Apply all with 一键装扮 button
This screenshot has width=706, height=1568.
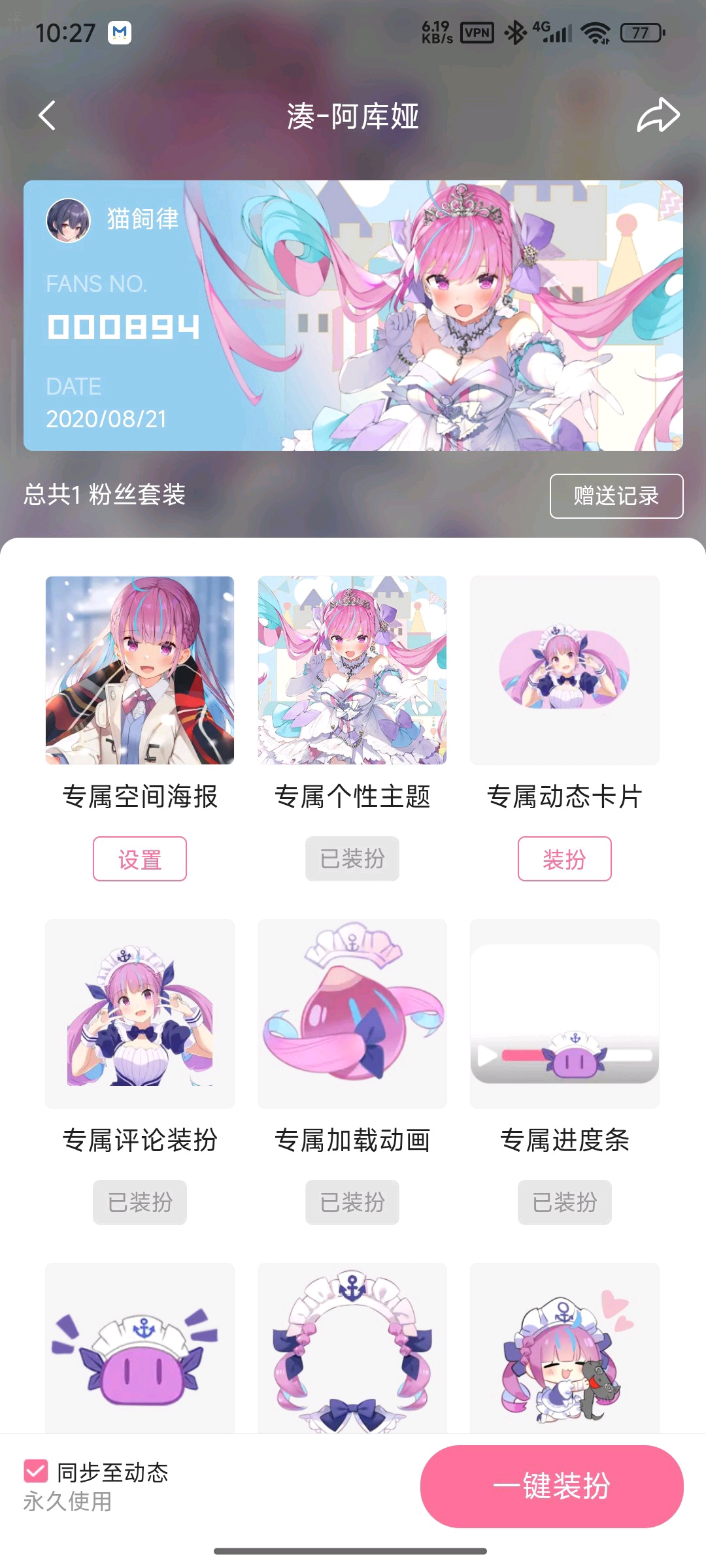pos(552,1486)
